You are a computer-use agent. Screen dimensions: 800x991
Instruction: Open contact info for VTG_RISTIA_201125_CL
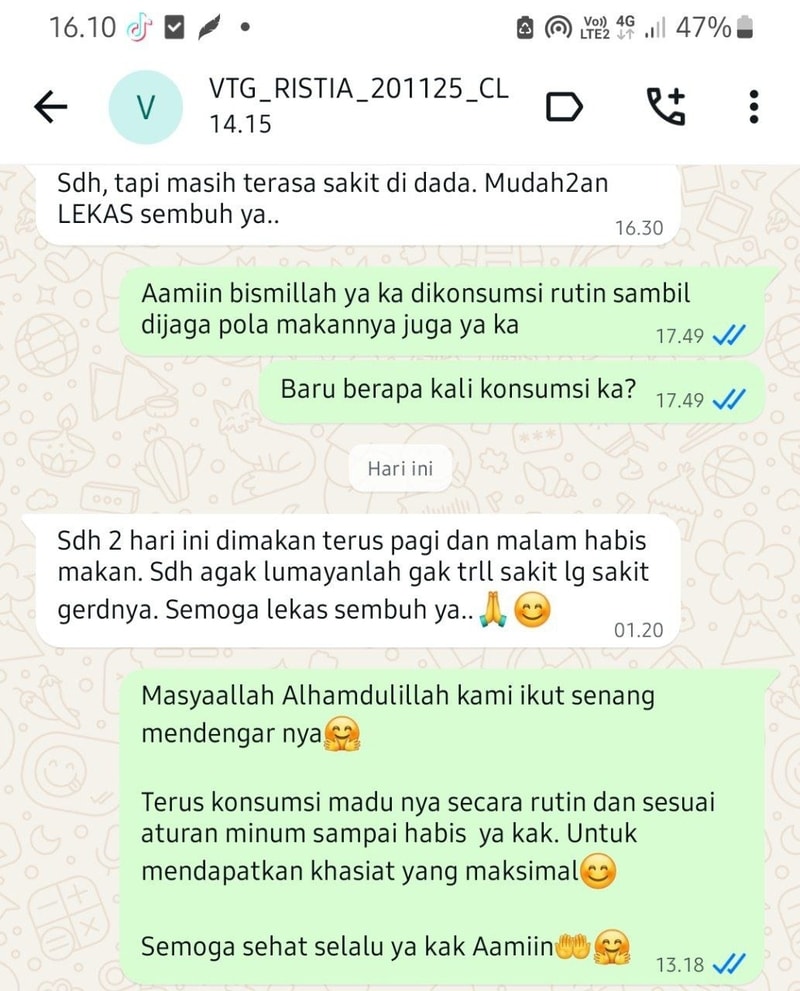358,105
